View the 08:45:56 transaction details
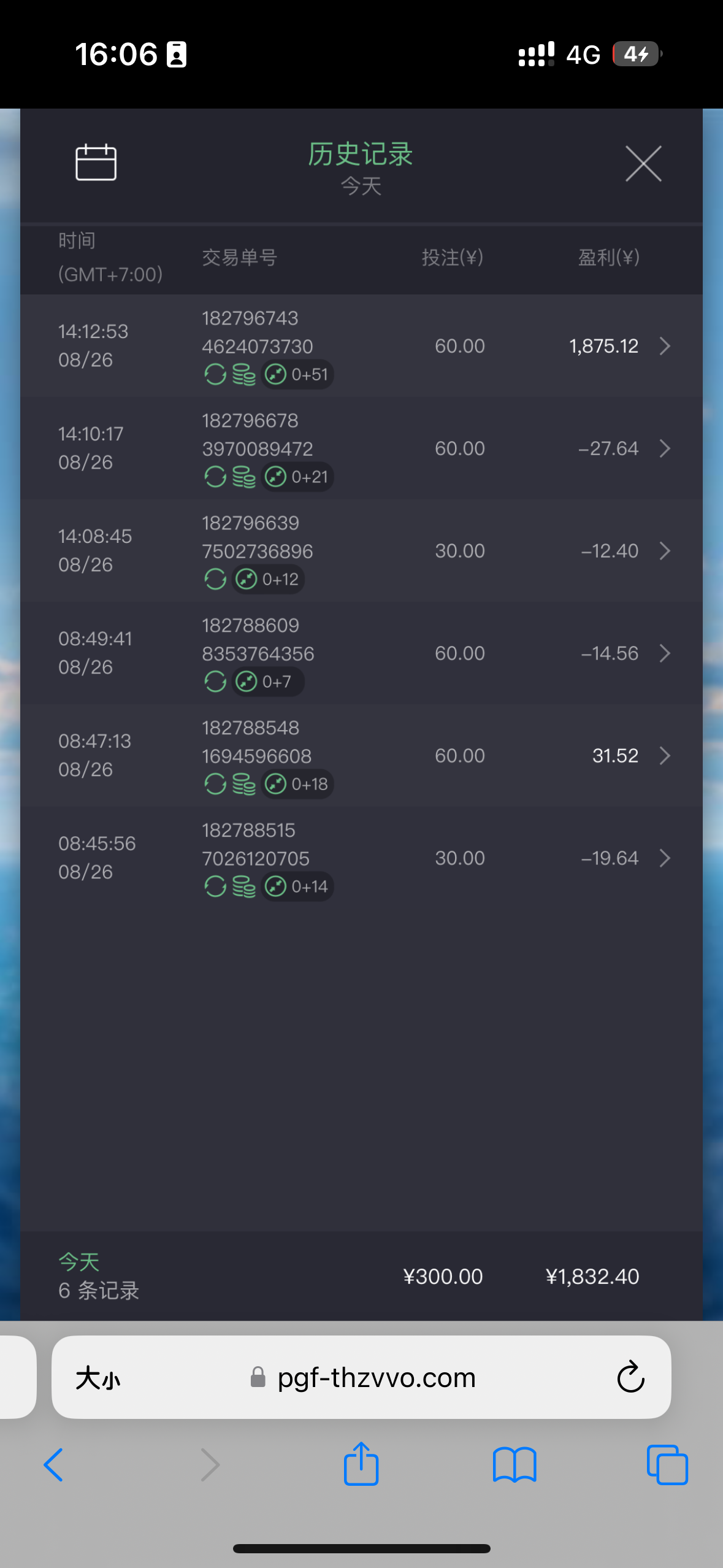 (665, 858)
